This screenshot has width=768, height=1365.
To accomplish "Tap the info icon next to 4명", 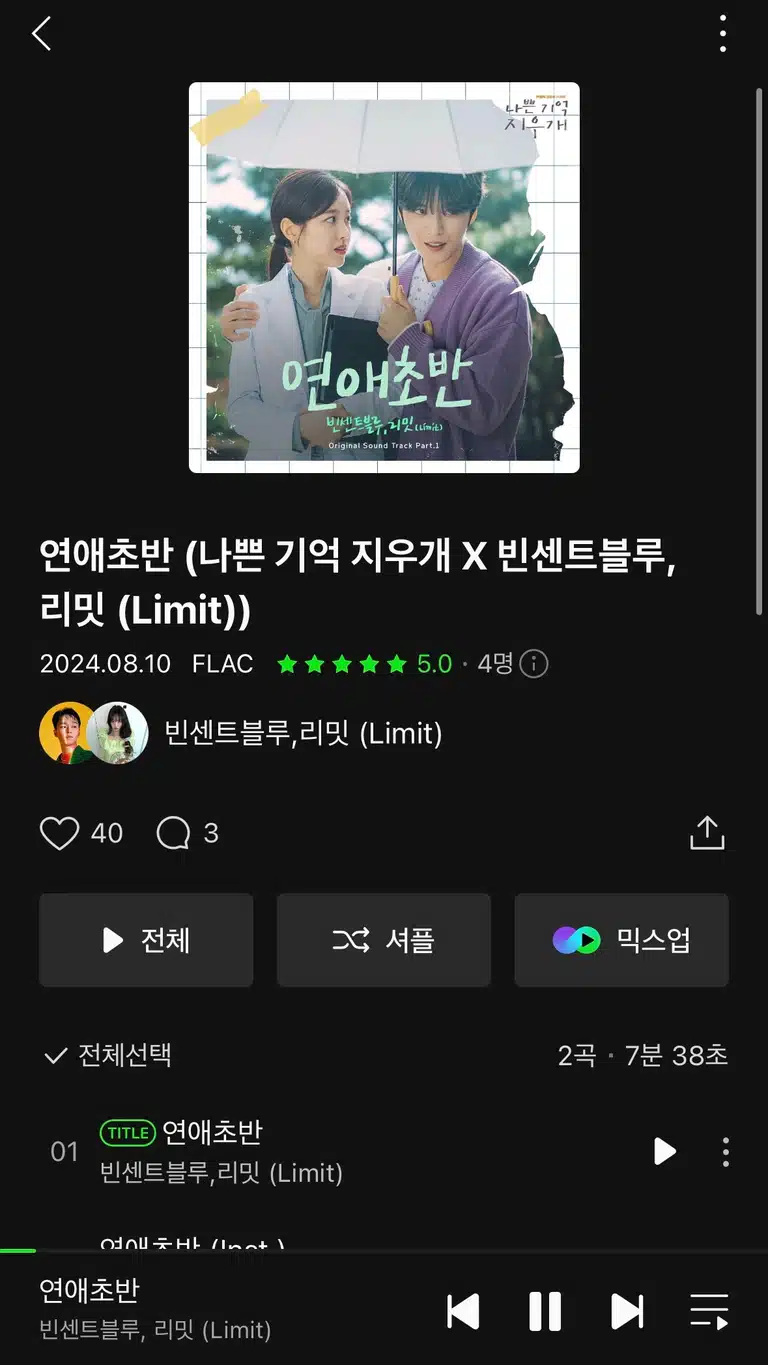I will pyautogui.click(x=534, y=664).
